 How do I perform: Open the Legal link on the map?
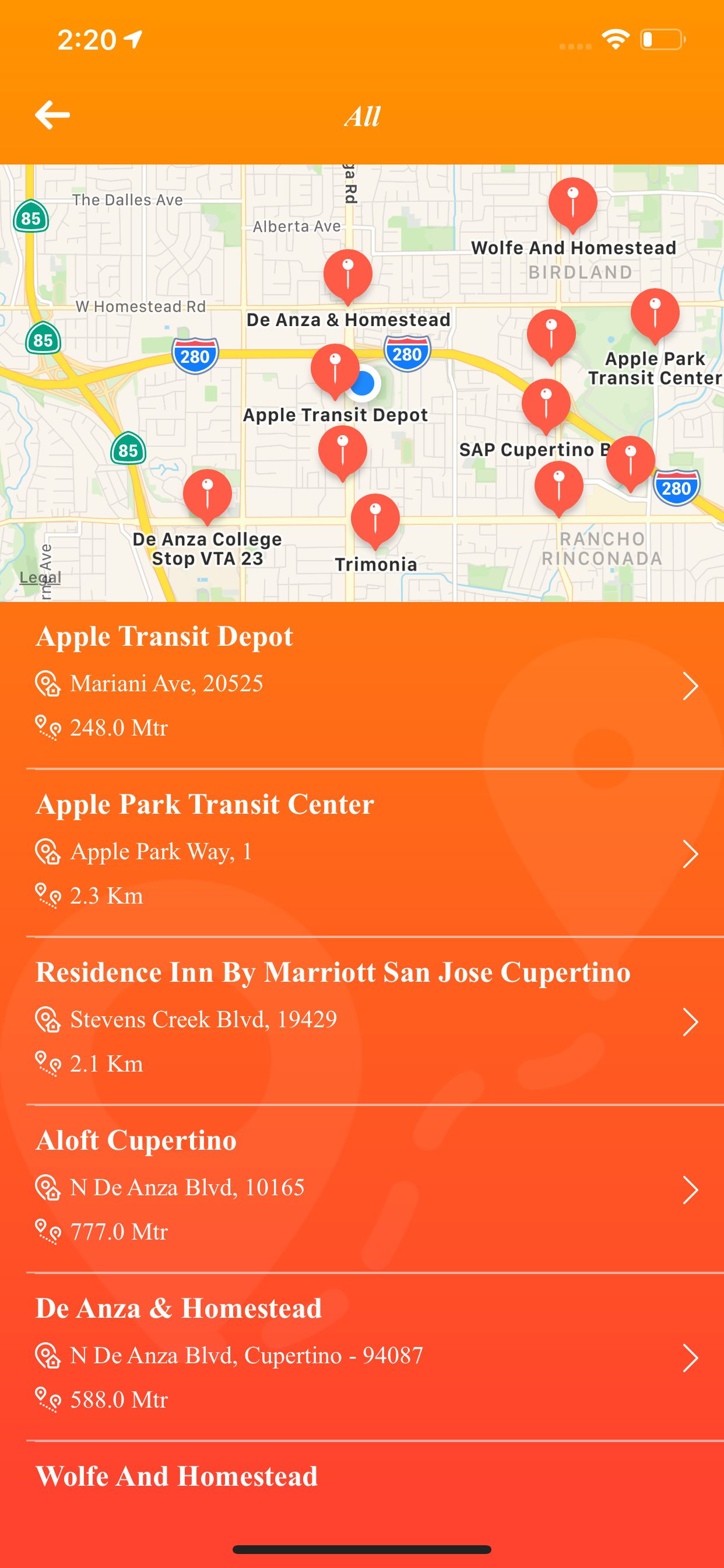click(40, 577)
